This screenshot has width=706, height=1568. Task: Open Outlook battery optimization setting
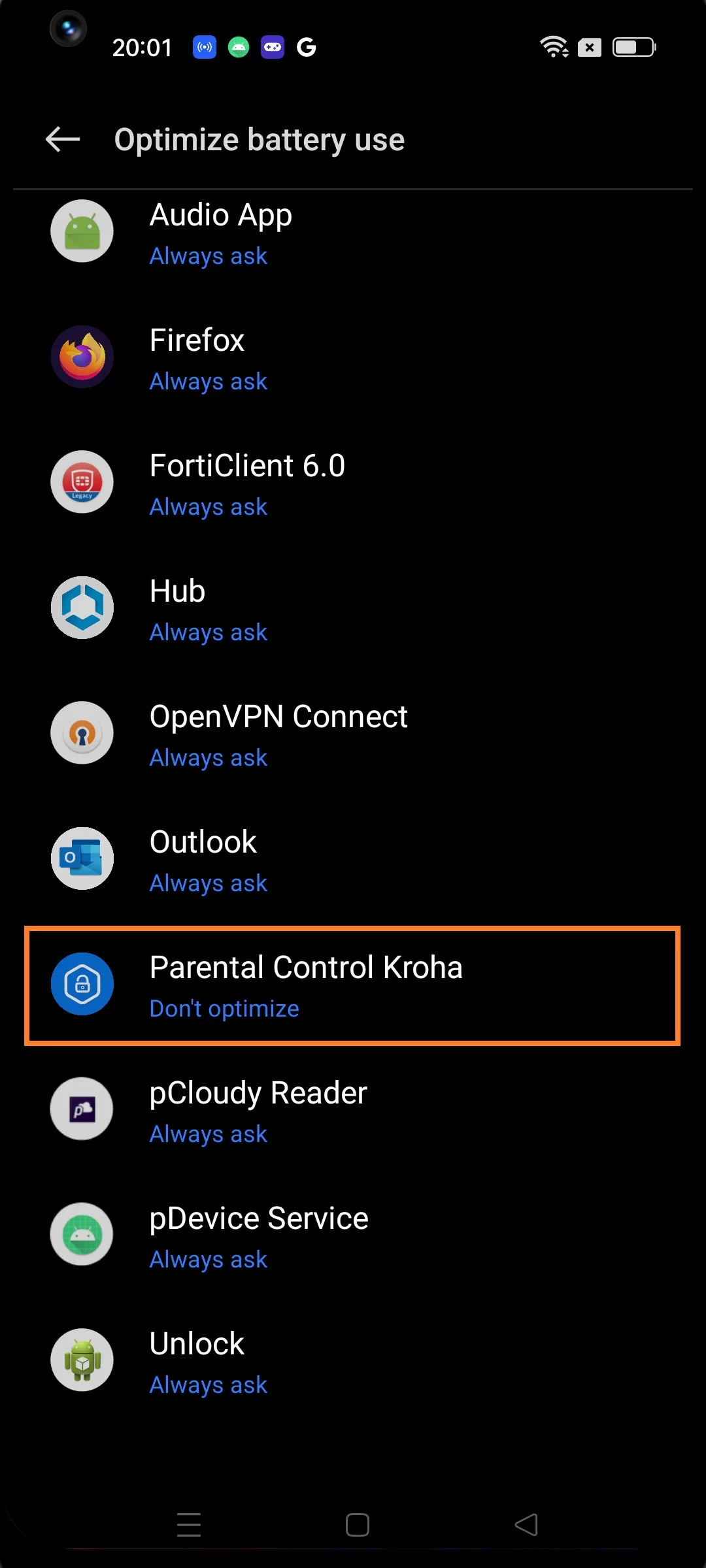pos(353,860)
